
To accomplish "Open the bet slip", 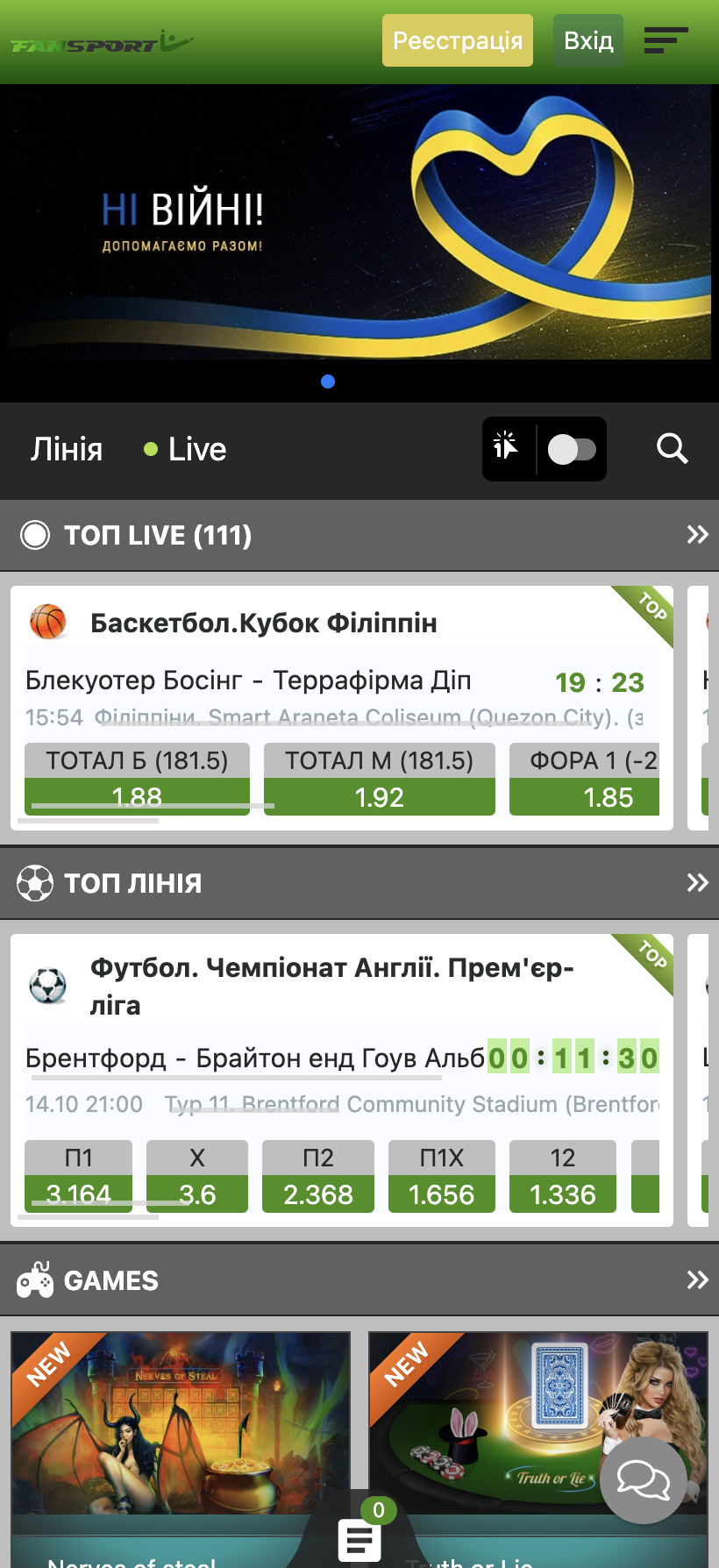I will (359, 1539).
